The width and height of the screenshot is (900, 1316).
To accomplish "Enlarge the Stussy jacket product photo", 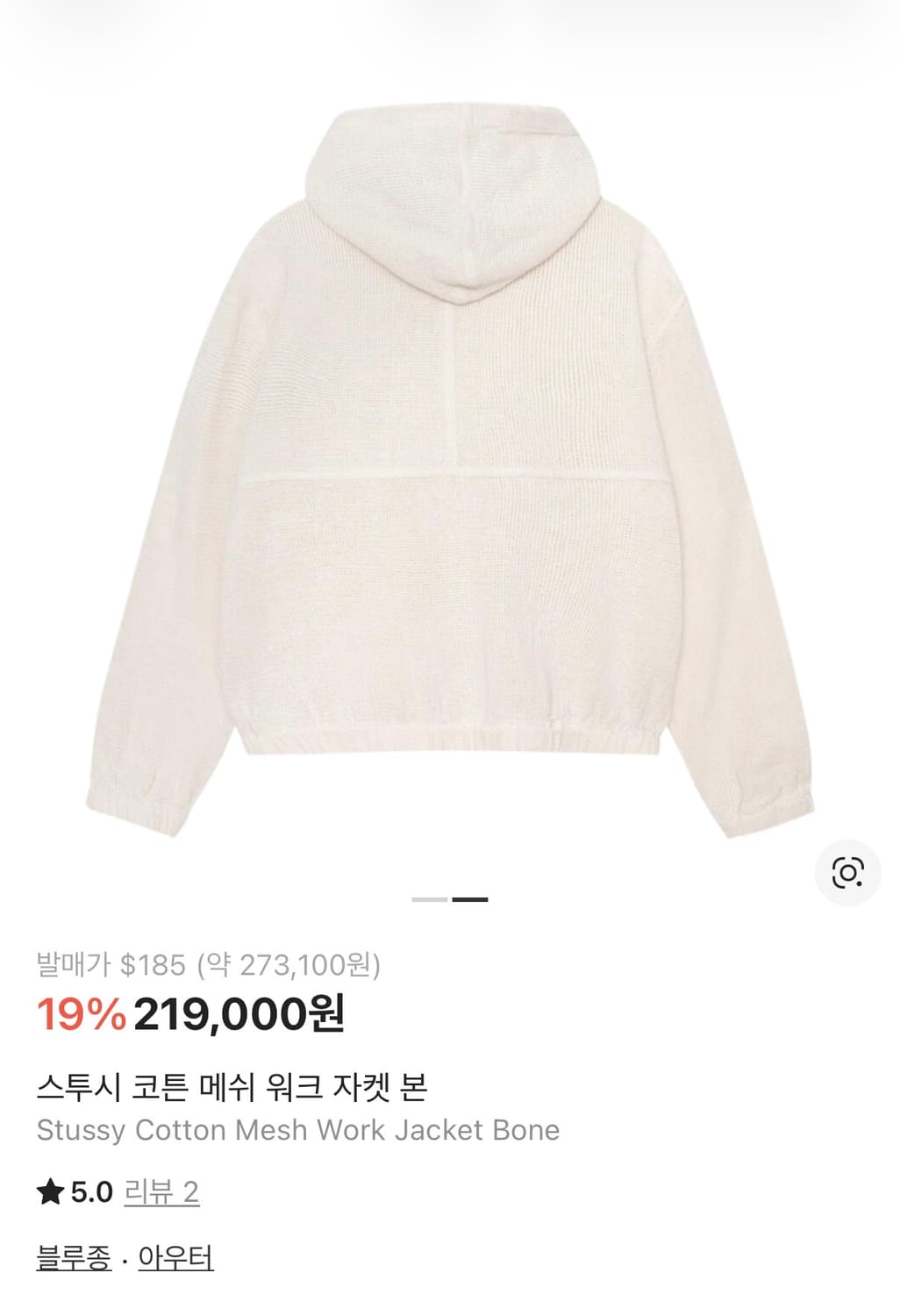I will point(450,456).
